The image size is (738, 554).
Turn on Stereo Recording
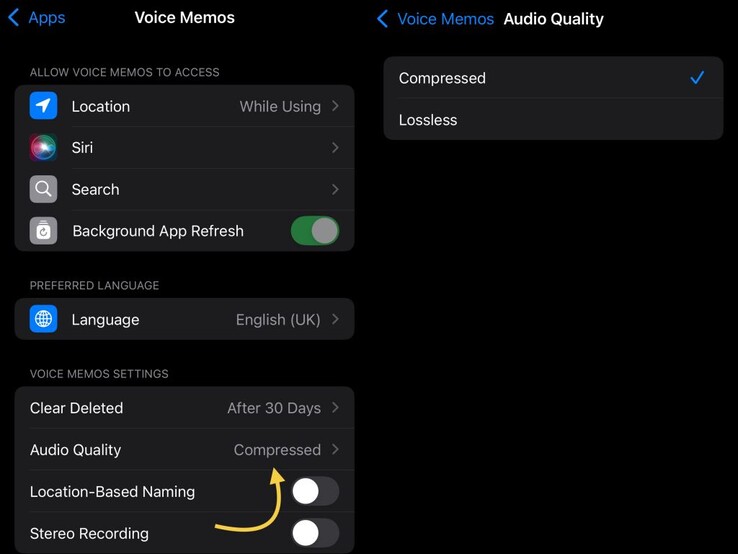coord(314,533)
